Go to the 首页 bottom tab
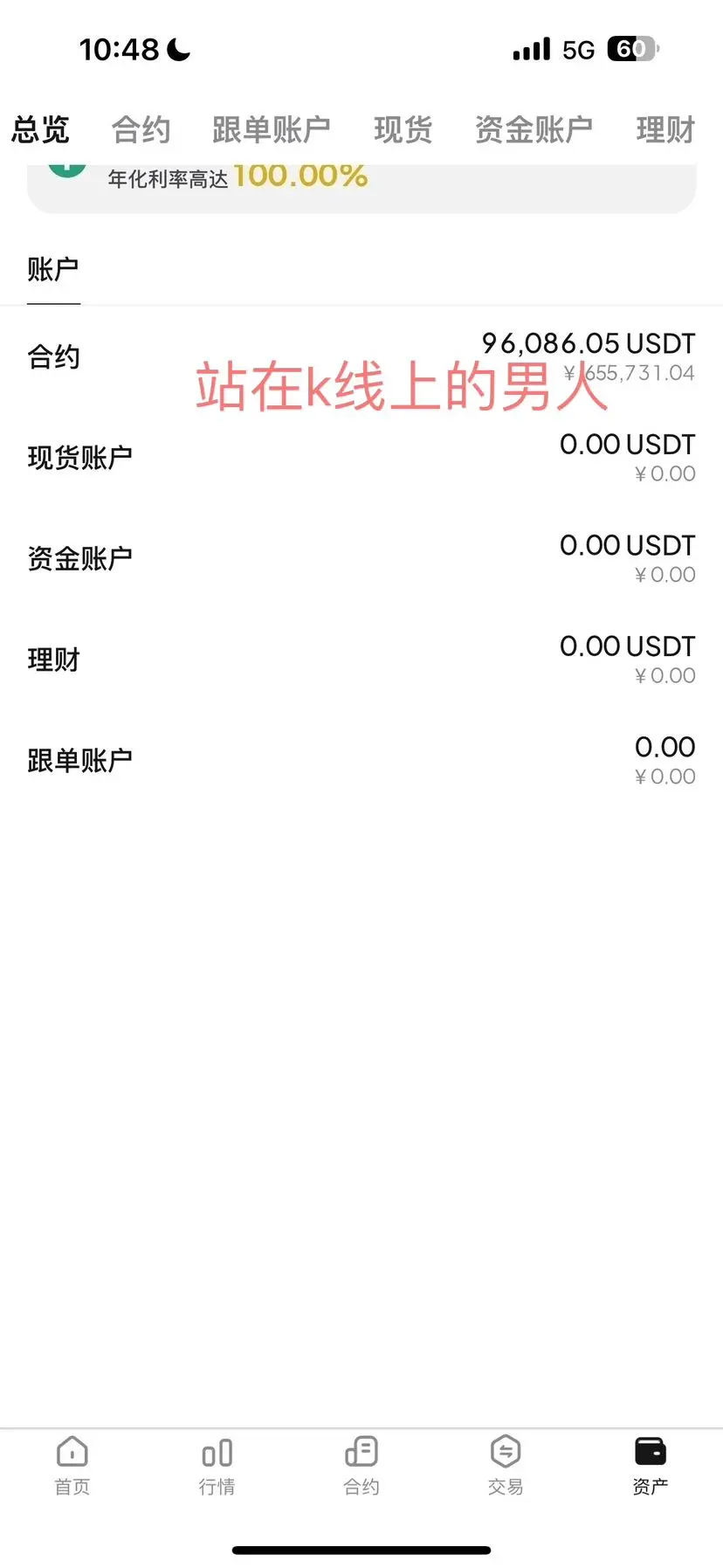This screenshot has width=723, height=1568. coord(72,1464)
